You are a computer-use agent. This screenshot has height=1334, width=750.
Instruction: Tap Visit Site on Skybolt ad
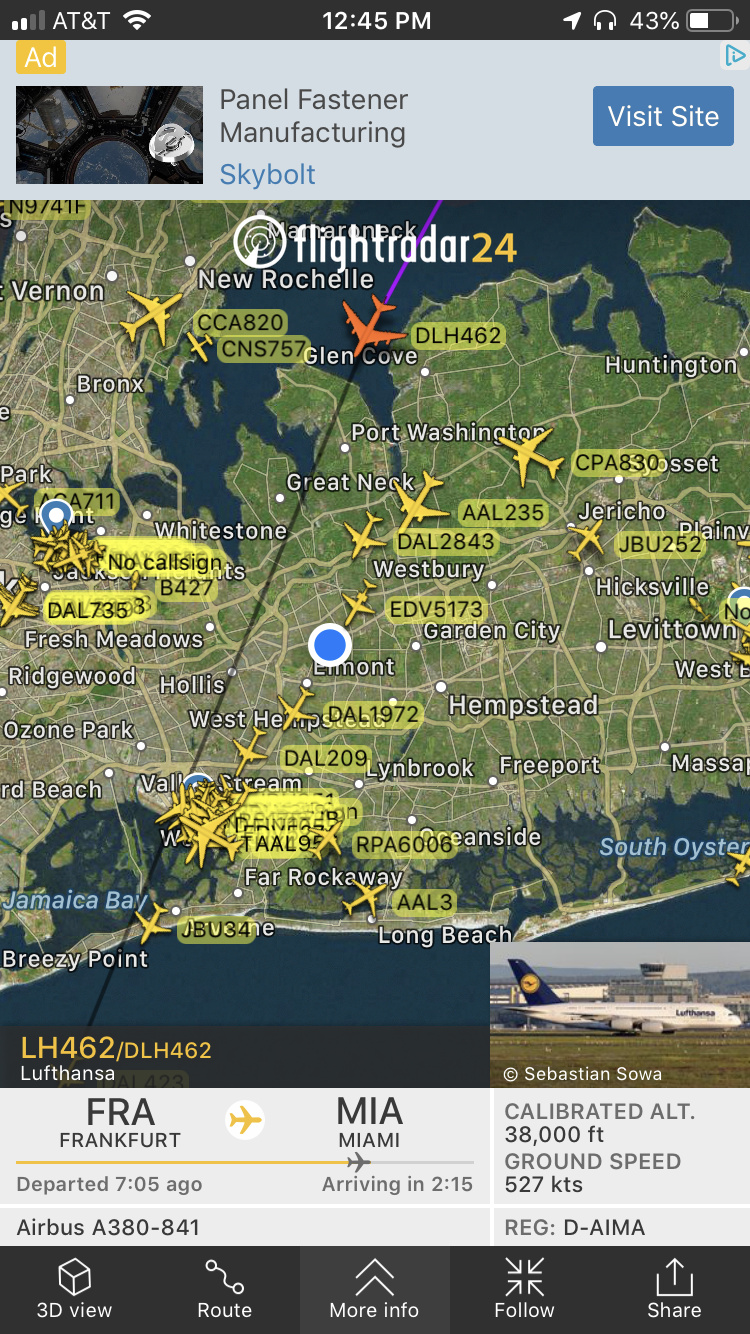pos(663,116)
